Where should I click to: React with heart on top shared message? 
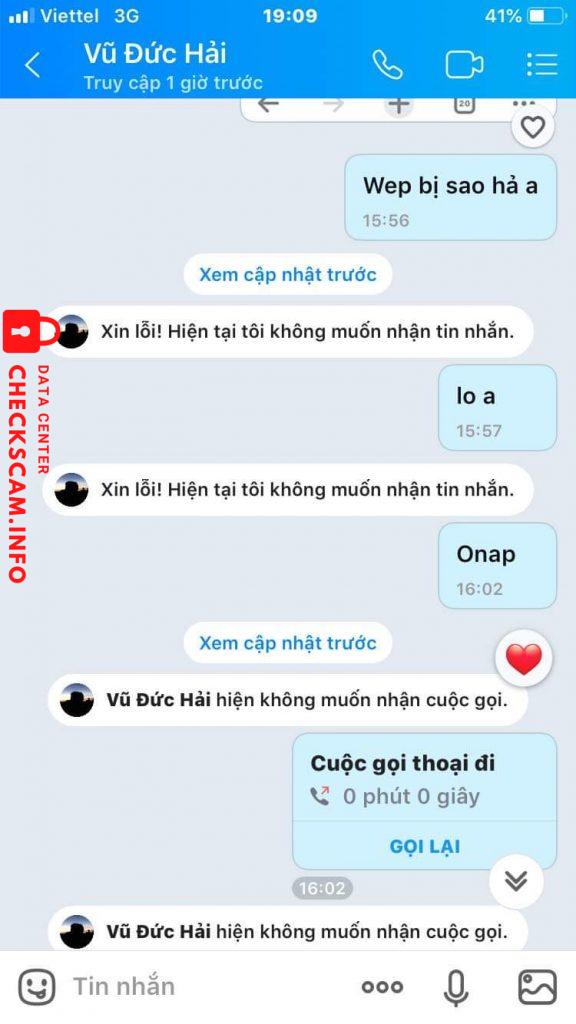point(532,127)
